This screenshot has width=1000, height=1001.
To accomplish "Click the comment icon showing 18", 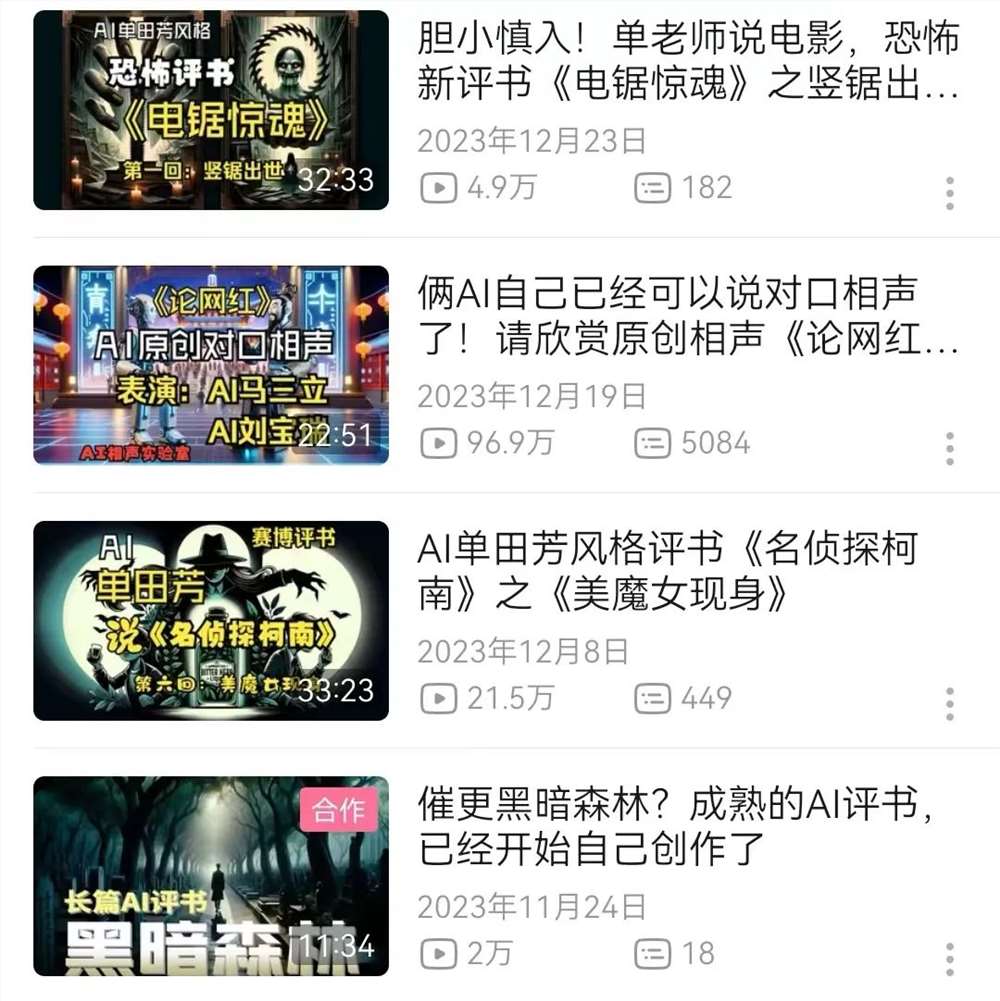I will pyautogui.click(x=654, y=955).
